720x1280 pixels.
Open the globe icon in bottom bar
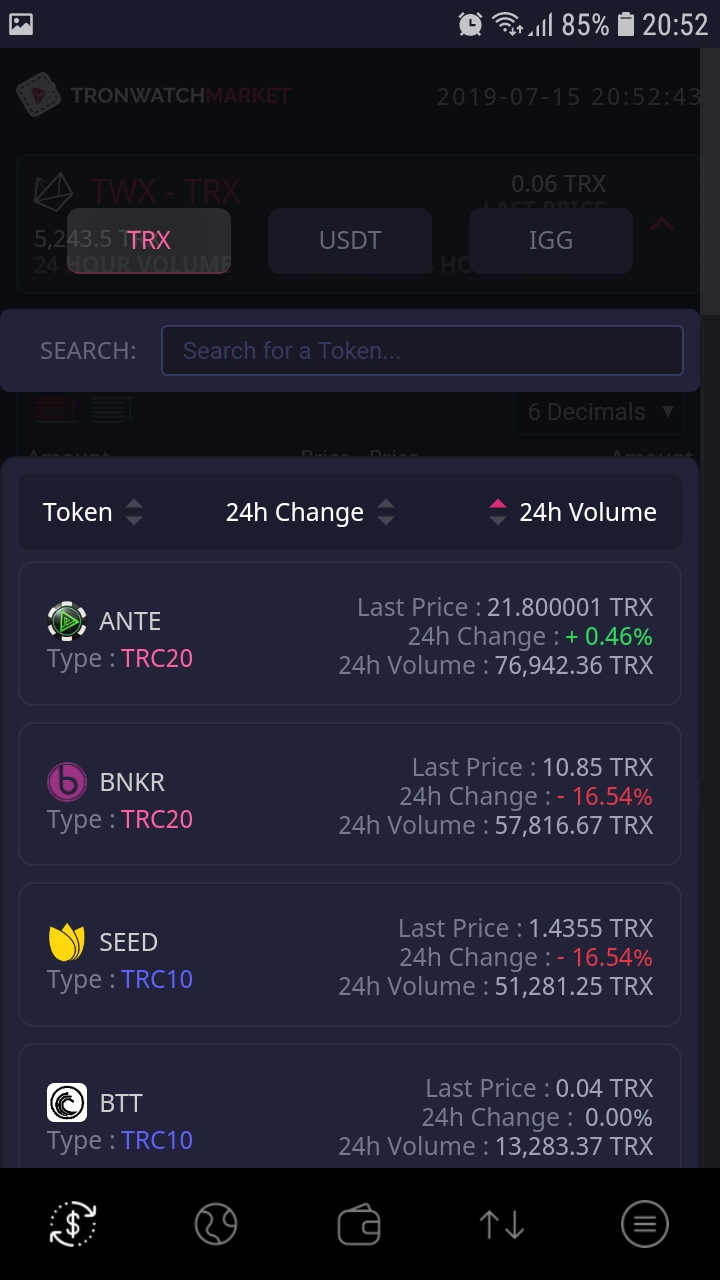pos(216,1224)
